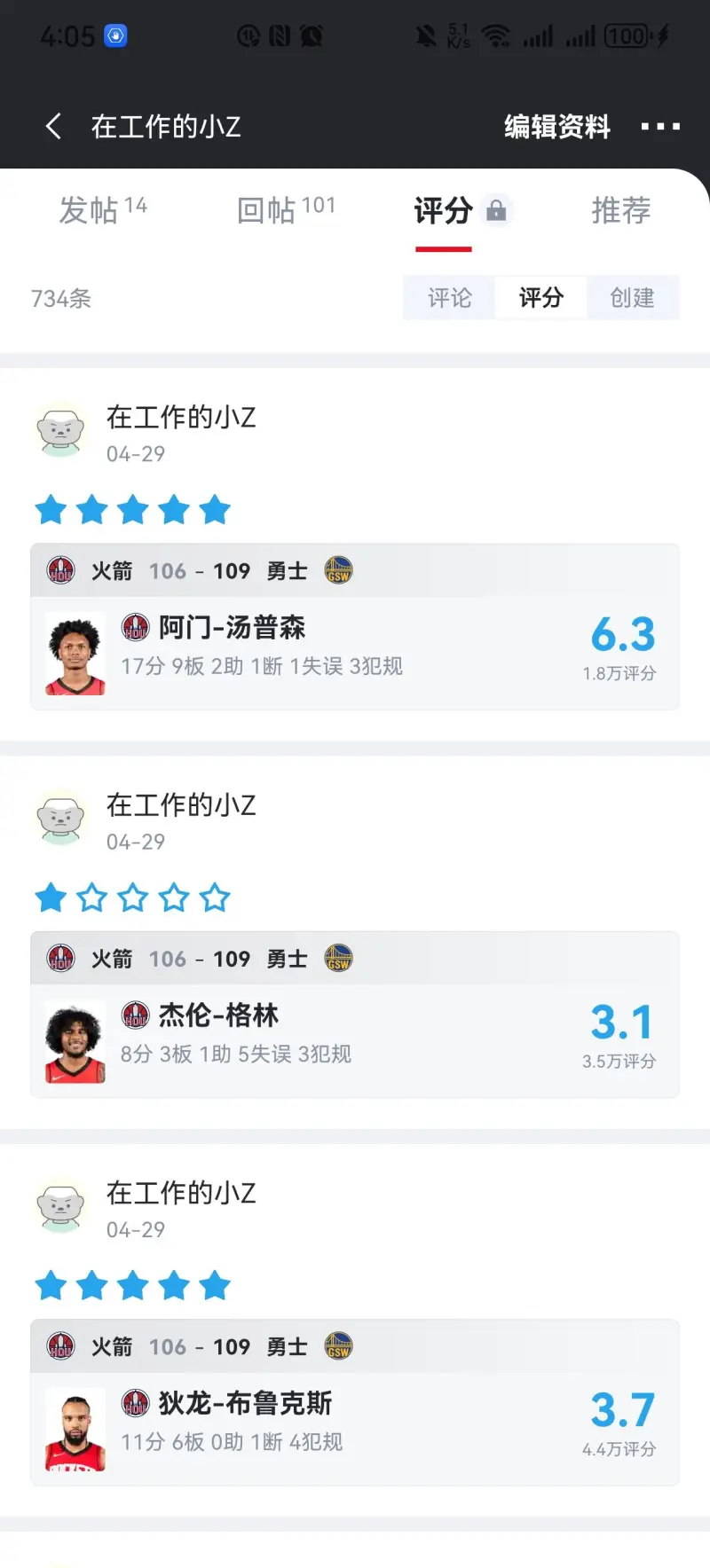Open 狄龙-布鲁克斯 rating card
Screen dimensions: 710x1568
tap(355, 1428)
